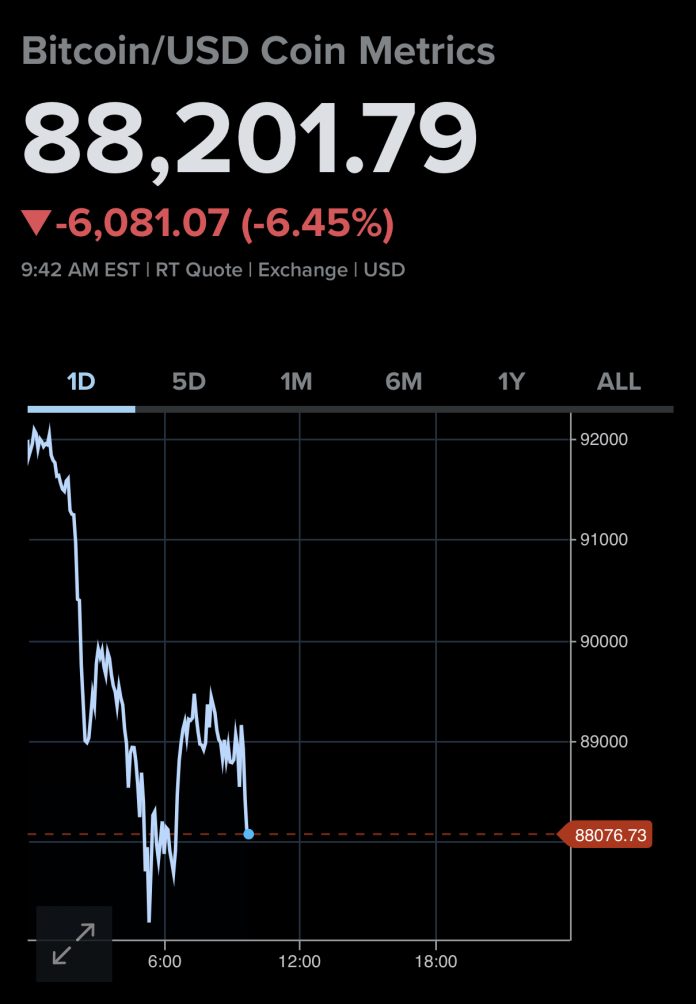Switch to the 5D chart range
The image size is (696, 1004).
click(188, 382)
